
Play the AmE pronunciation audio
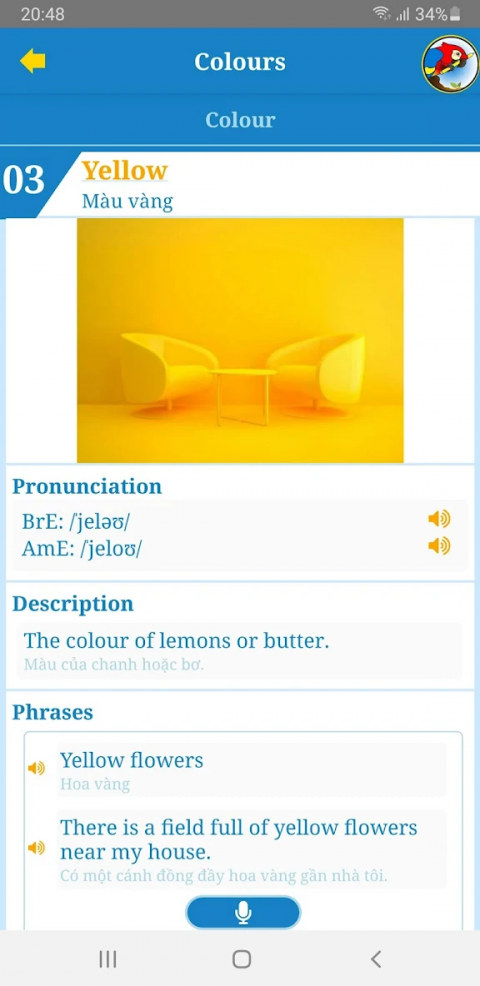coord(439,545)
